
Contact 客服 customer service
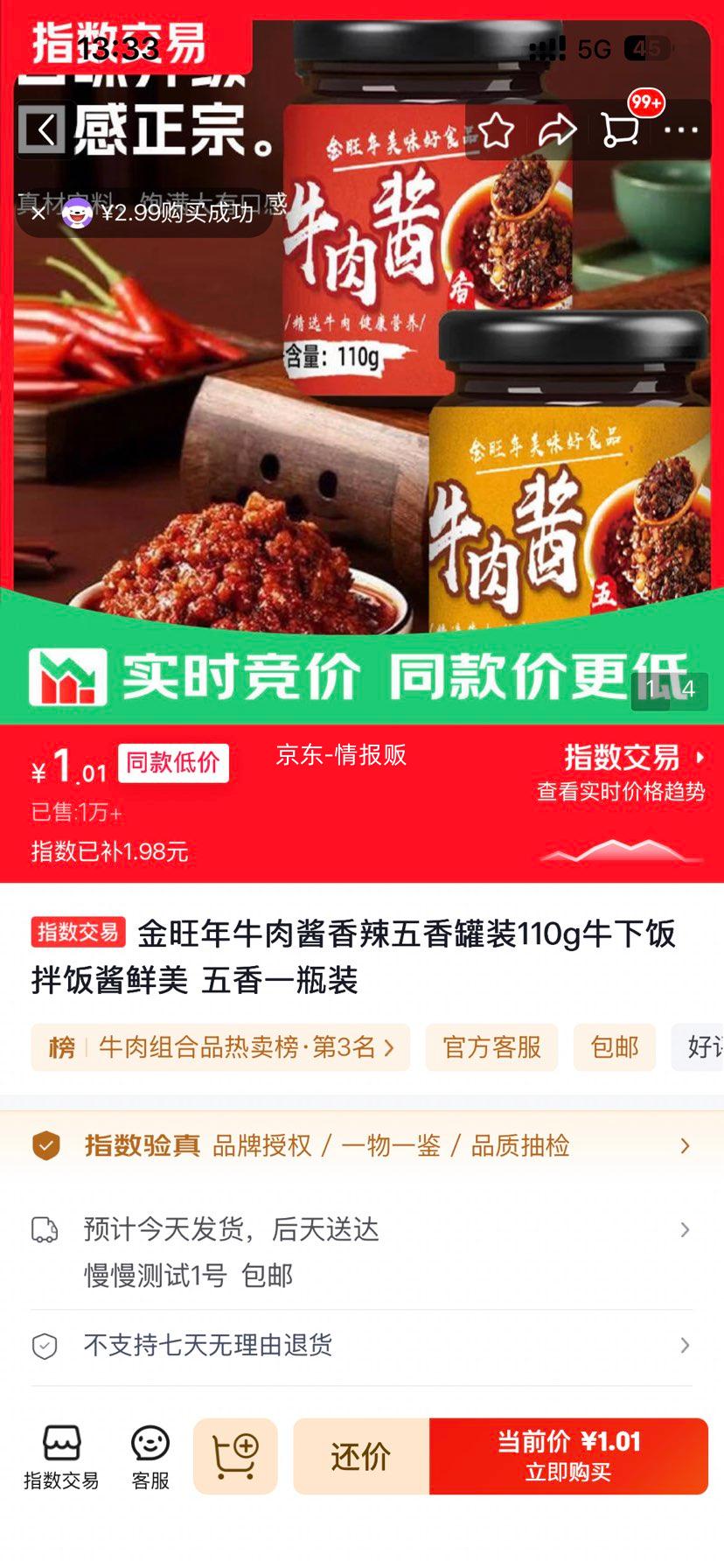pyautogui.click(x=150, y=1457)
